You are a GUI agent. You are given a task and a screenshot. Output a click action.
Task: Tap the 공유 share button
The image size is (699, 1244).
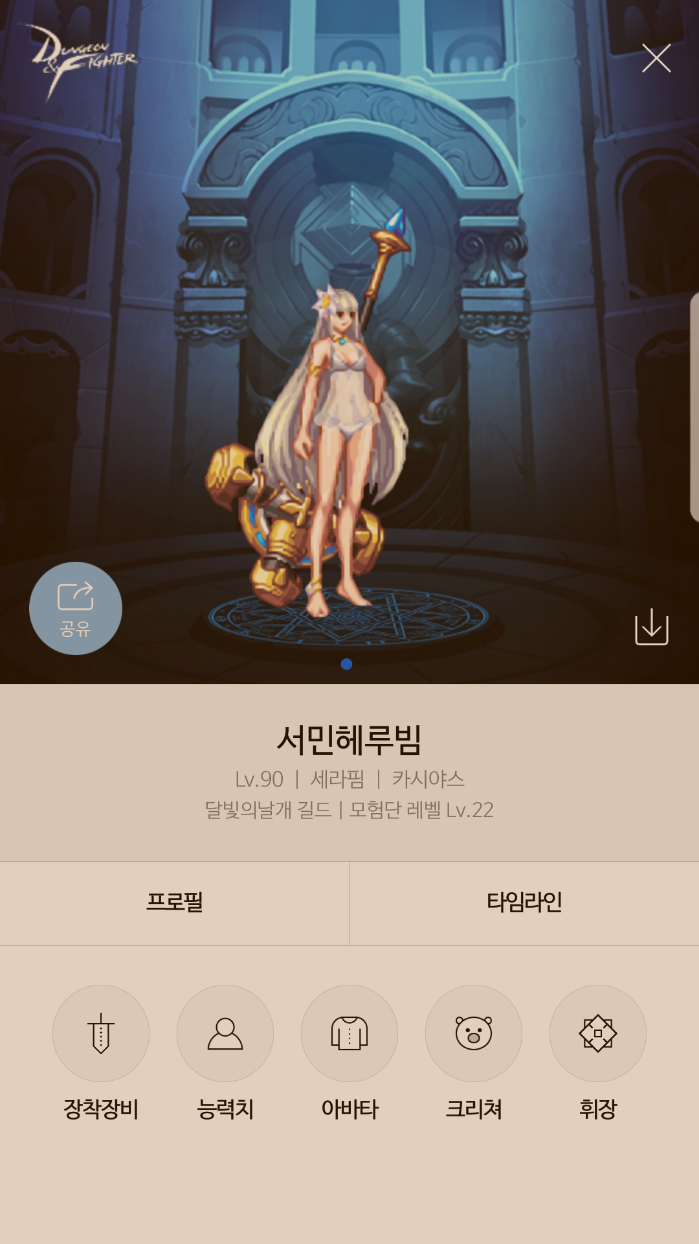[x=76, y=608]
